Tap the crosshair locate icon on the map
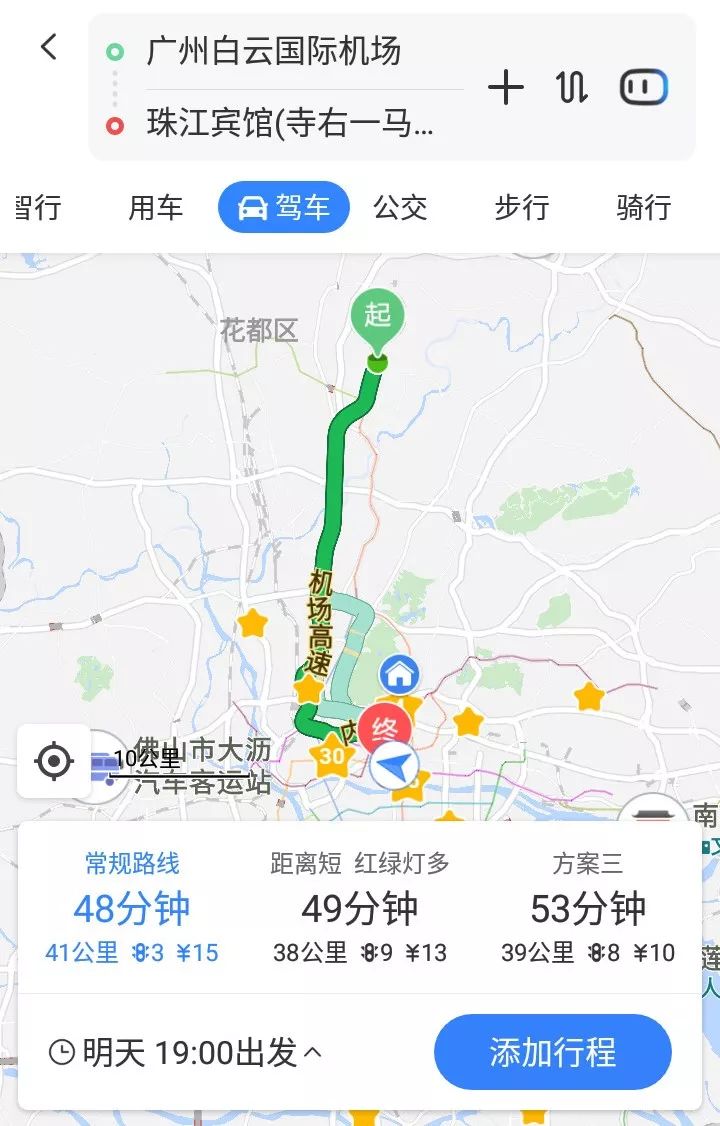Screen dimensions: 720x1126 [52, 761]
